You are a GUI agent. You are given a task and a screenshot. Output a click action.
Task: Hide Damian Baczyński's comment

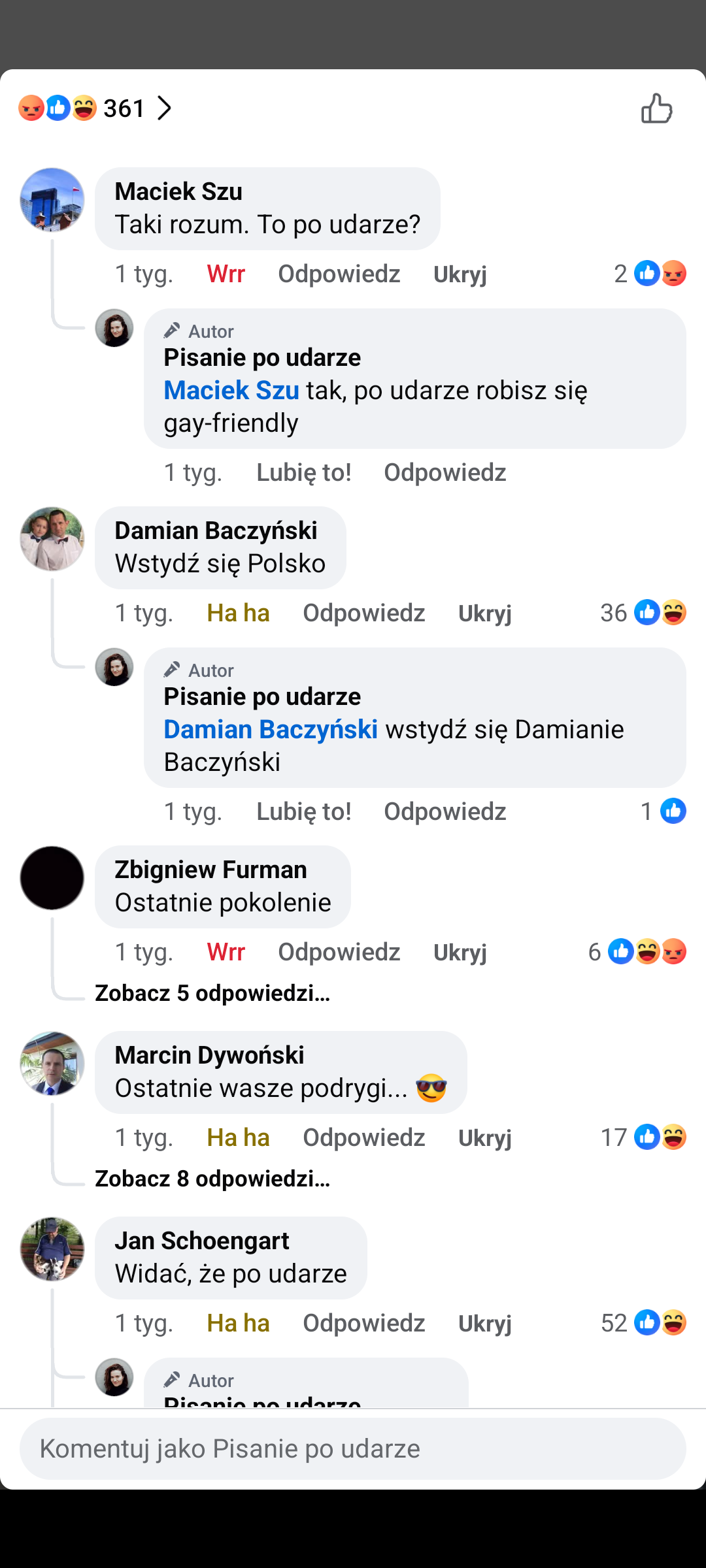[x=484, y=613]
